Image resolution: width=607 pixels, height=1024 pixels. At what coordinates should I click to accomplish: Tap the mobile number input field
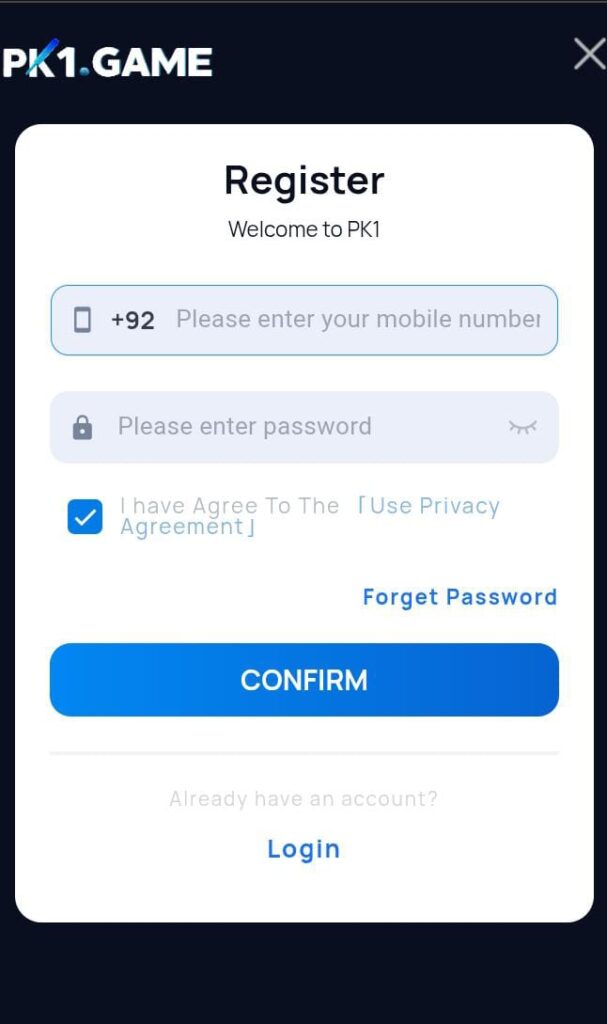pos(356,320)
